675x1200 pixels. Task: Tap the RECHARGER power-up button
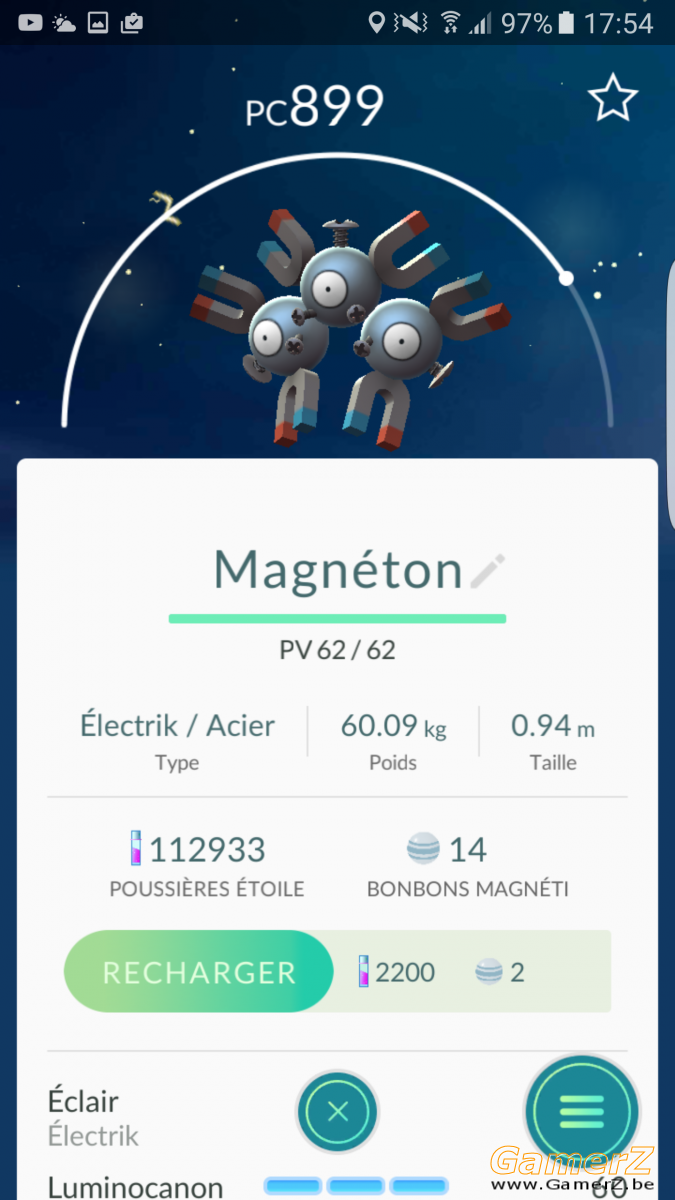(x=199, y=972)
